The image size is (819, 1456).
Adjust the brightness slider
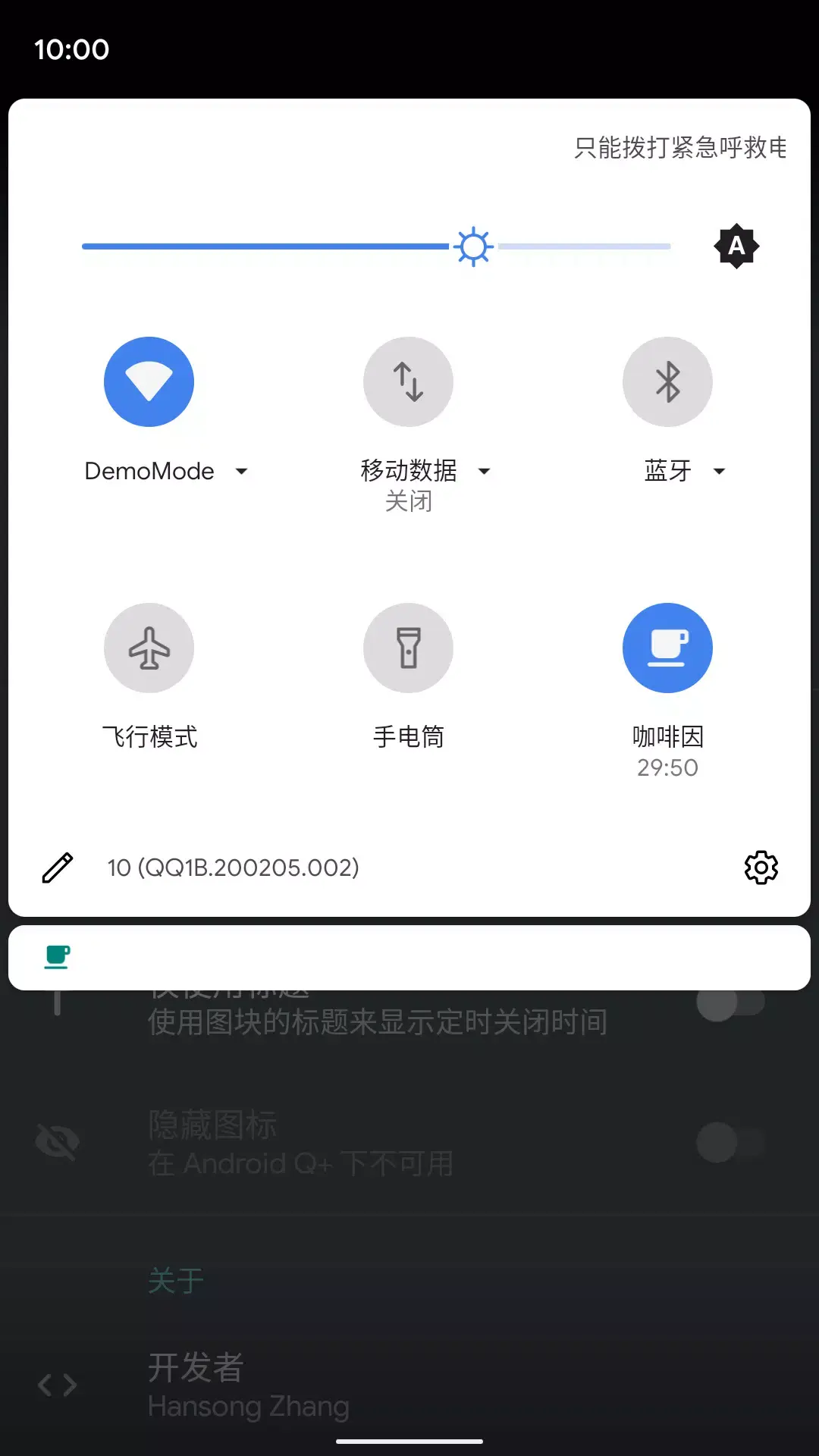tap(475, 246)
